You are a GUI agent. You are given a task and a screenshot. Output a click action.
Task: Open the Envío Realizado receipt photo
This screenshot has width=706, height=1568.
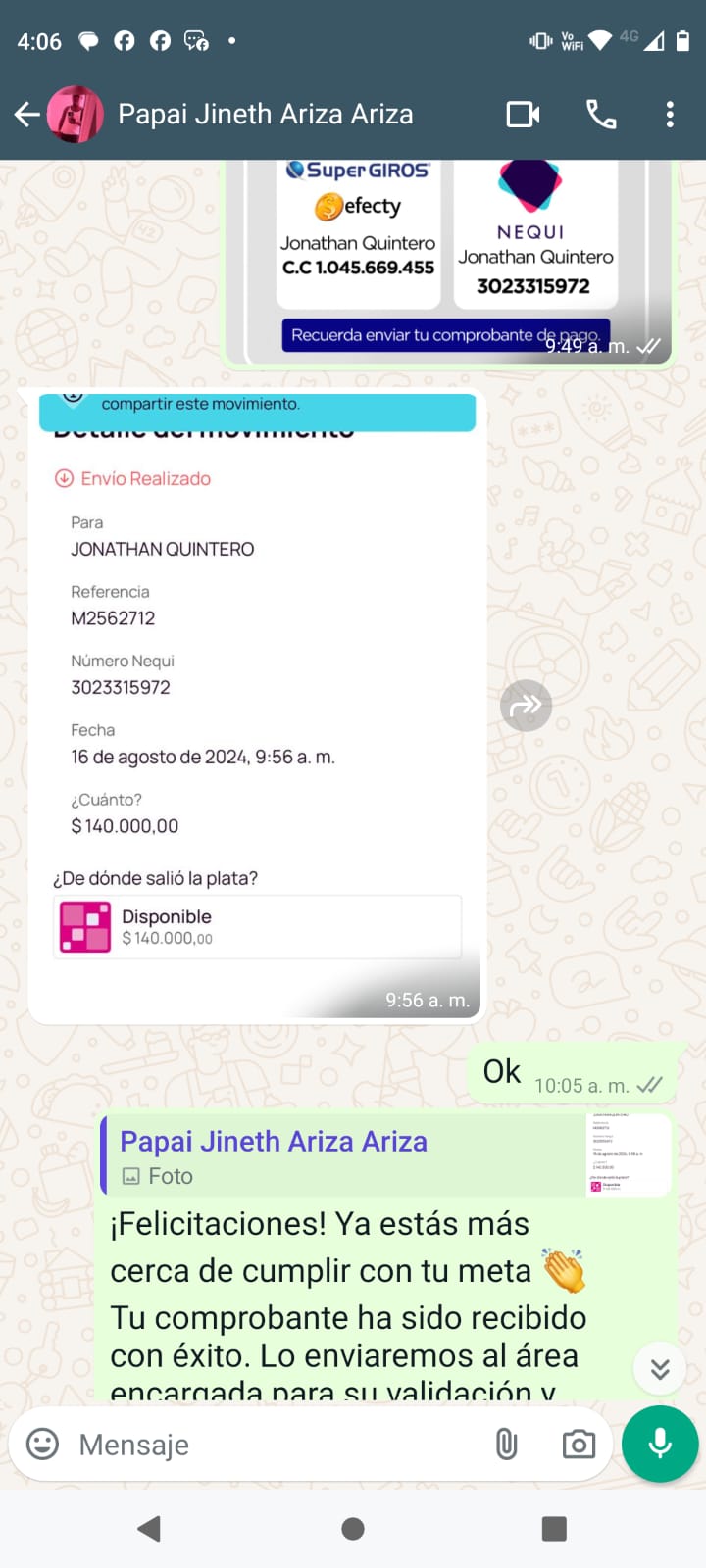[x=257, y=706]
